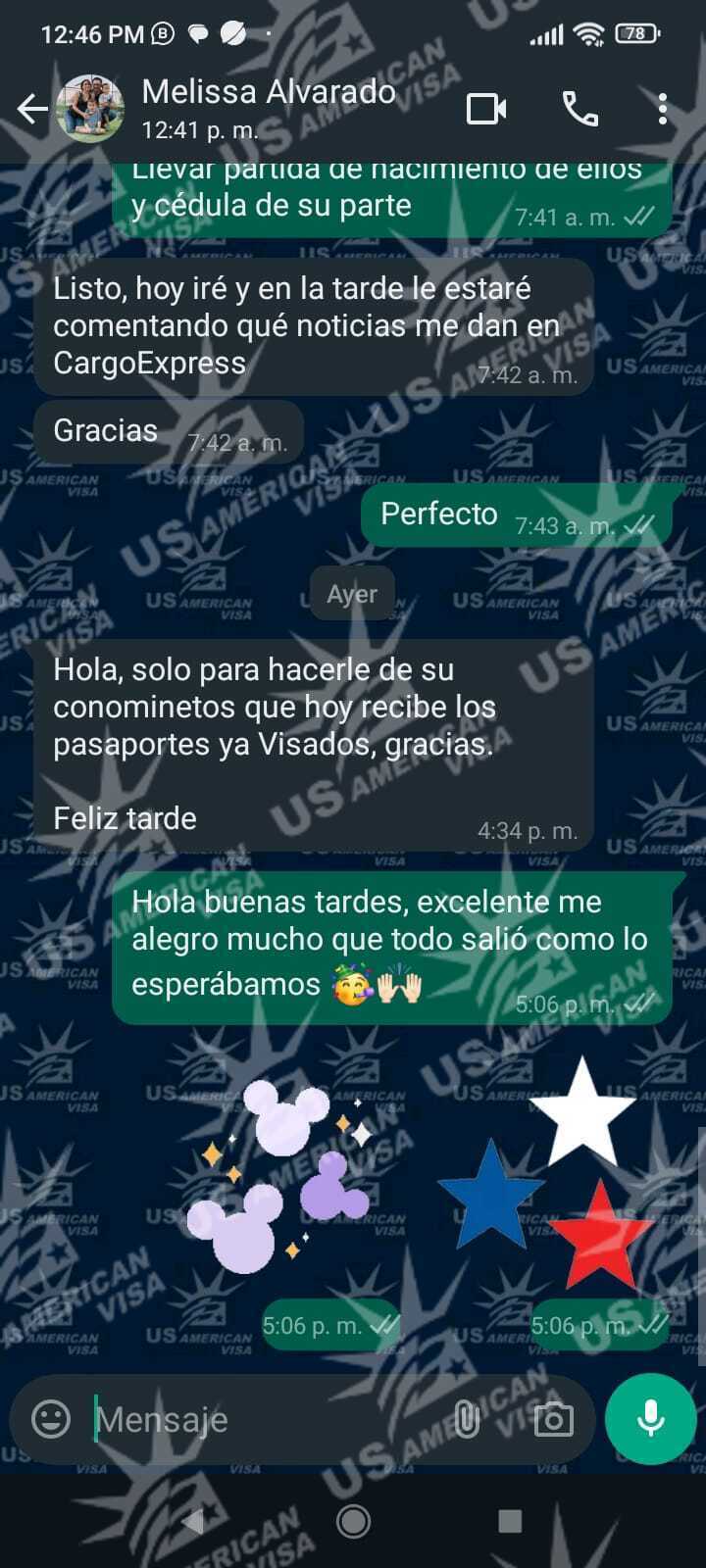Open the emoji picker

point(51,1418)
